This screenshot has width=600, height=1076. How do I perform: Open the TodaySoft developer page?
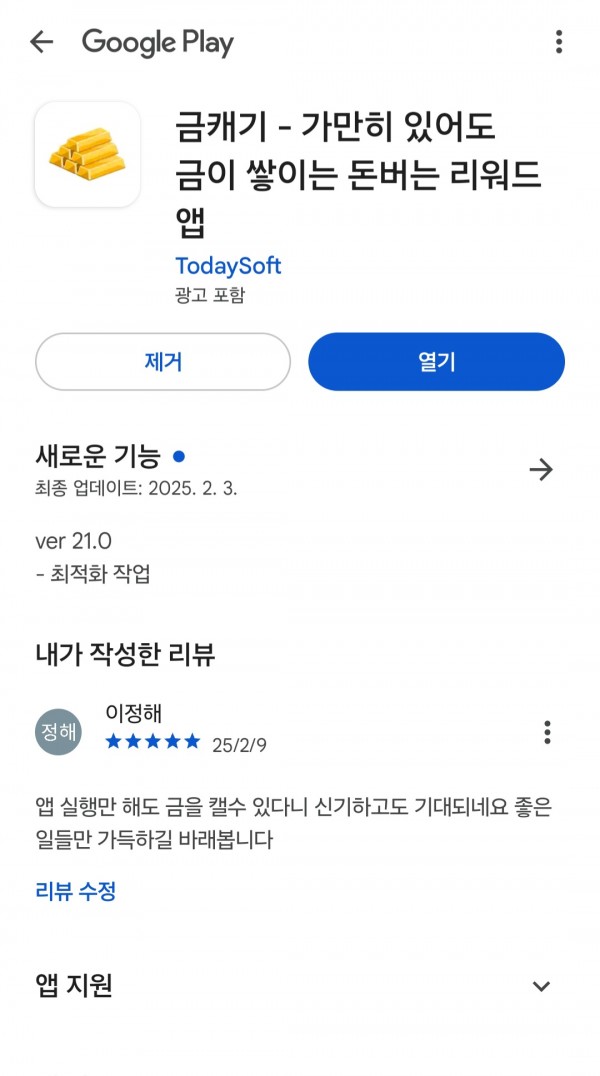tap(228, 266)
